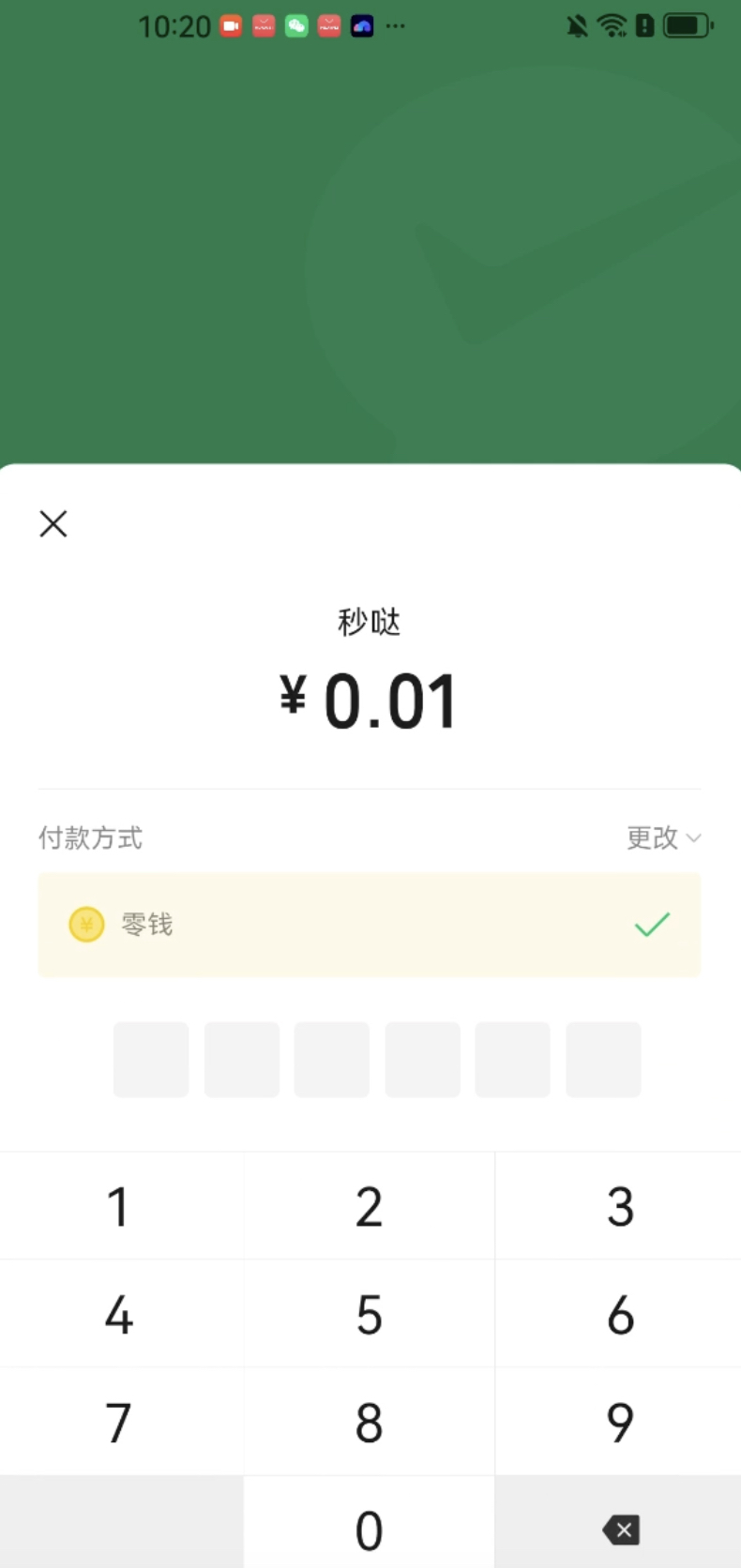Enter digit 3 on the keypad
Image resolution: width=741 pixels, height=1568 pixels.
619,1206
